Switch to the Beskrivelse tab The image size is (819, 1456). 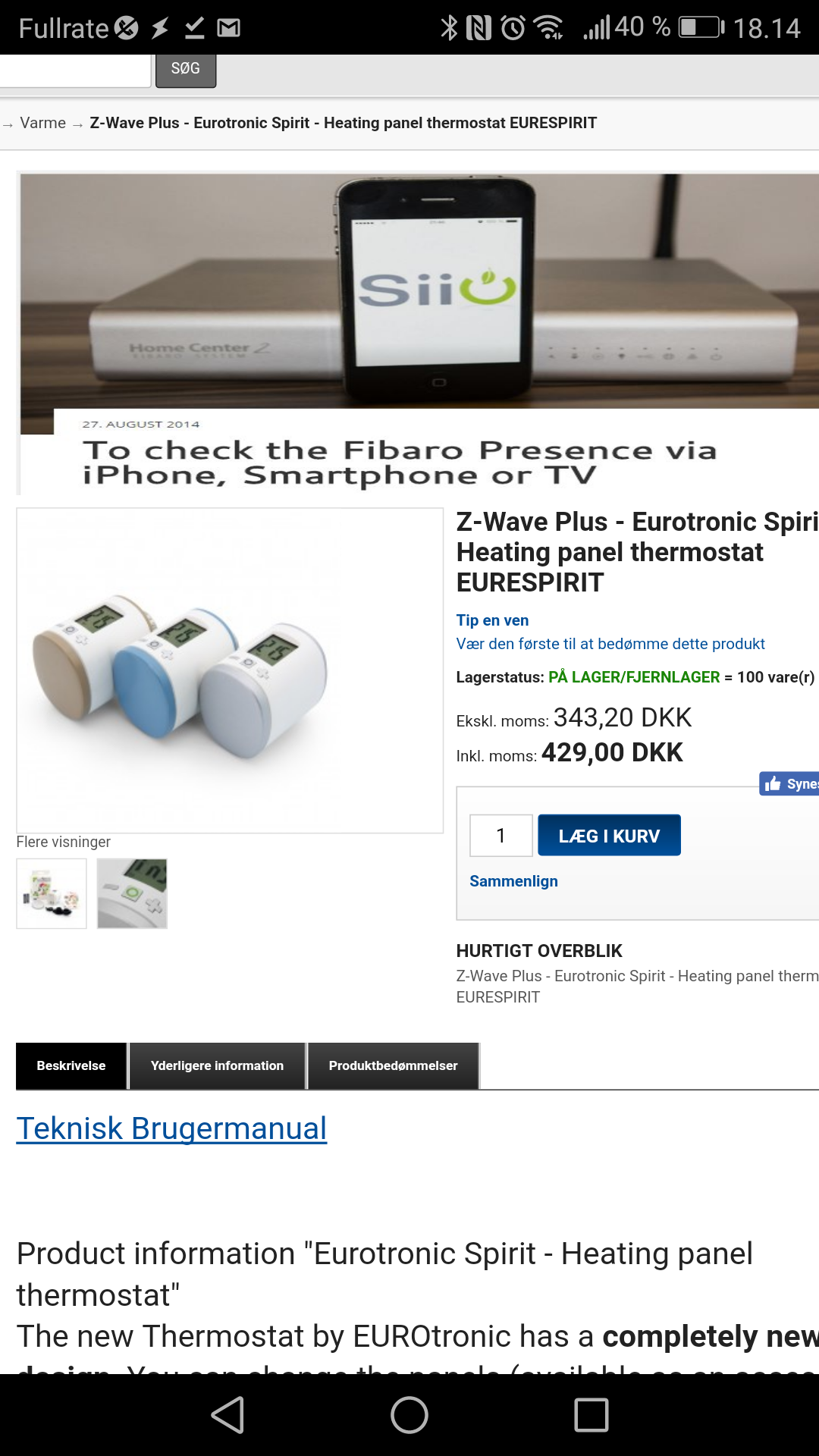(x=71, y=1065)
